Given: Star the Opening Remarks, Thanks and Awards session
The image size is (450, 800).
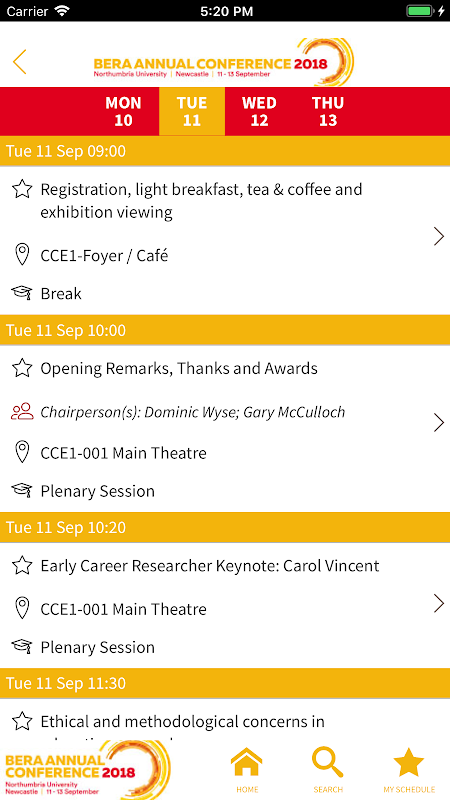Looking at the screenshot, I should [x=21, y=368].
